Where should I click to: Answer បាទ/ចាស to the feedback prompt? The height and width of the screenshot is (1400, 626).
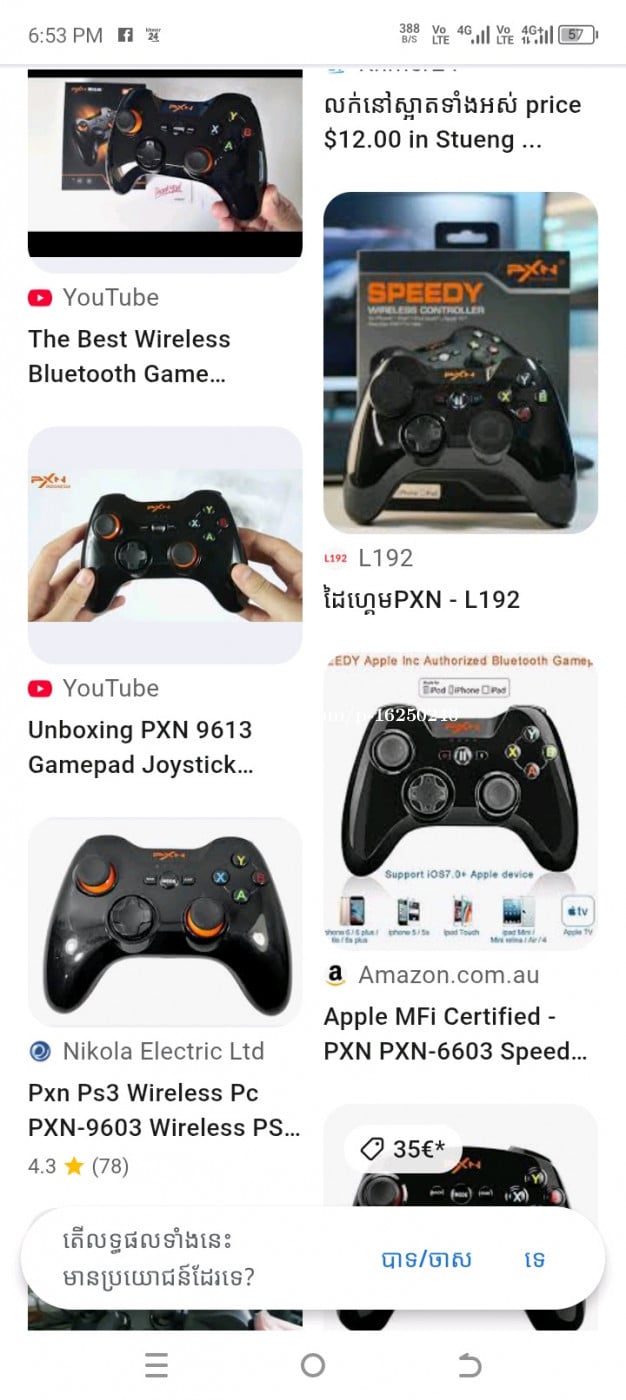pos(426,1259)
